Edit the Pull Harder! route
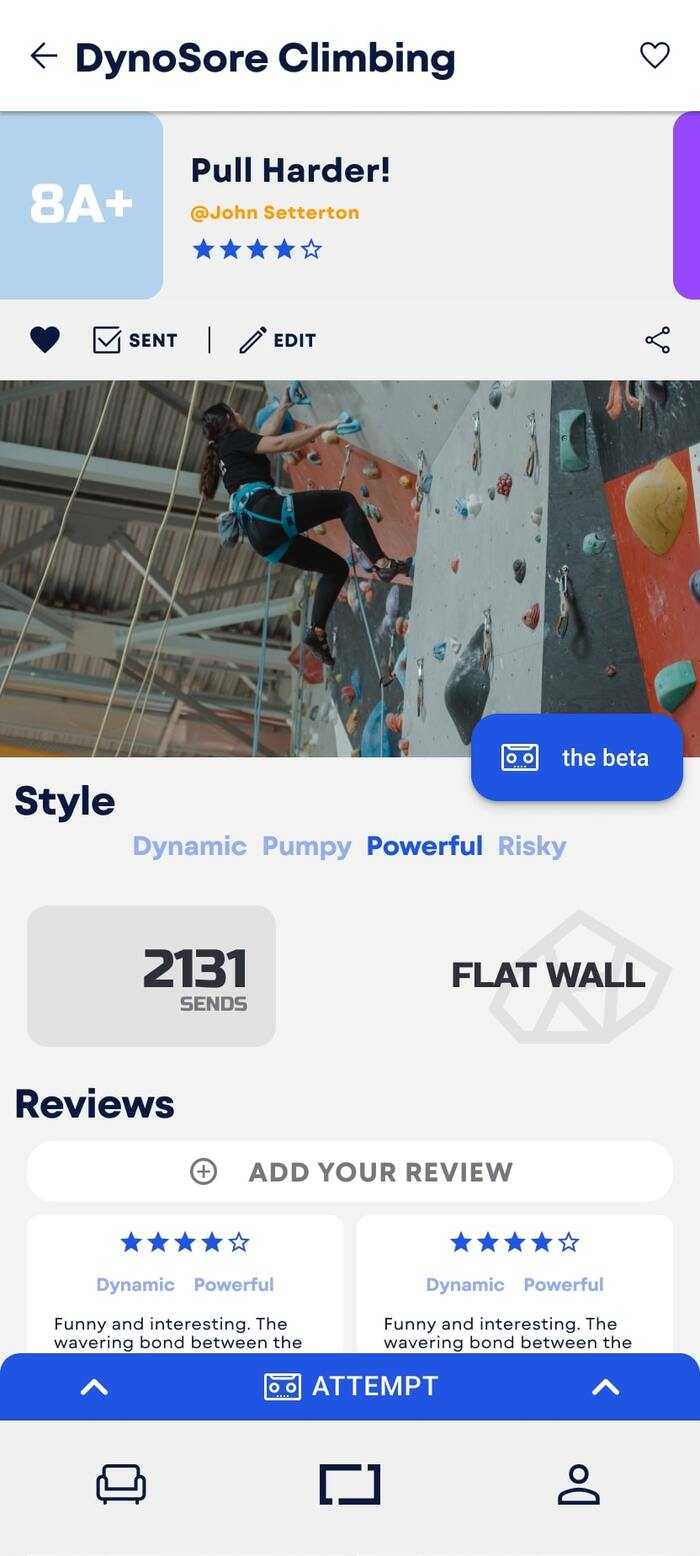 278,341
